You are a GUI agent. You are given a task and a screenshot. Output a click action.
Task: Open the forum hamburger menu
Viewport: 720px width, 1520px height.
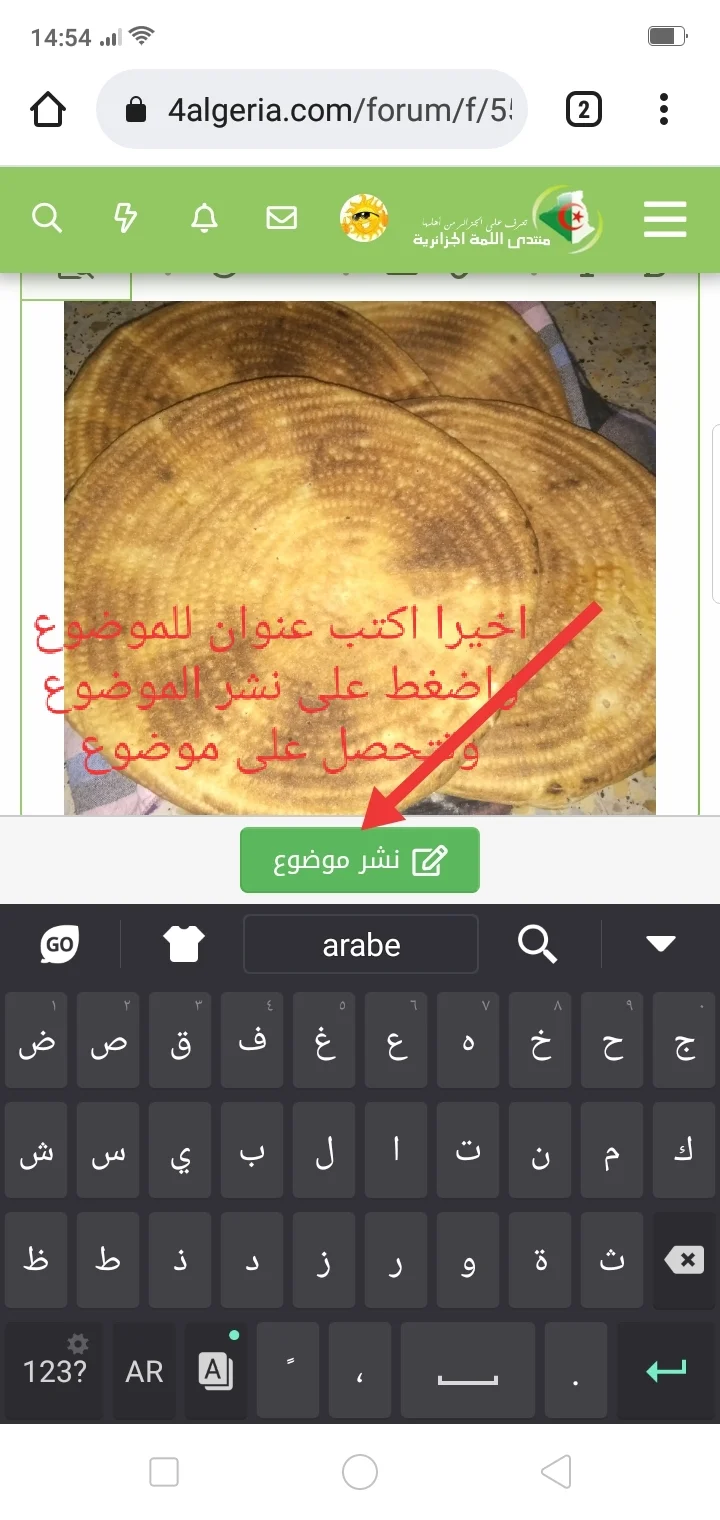point(665,218)
